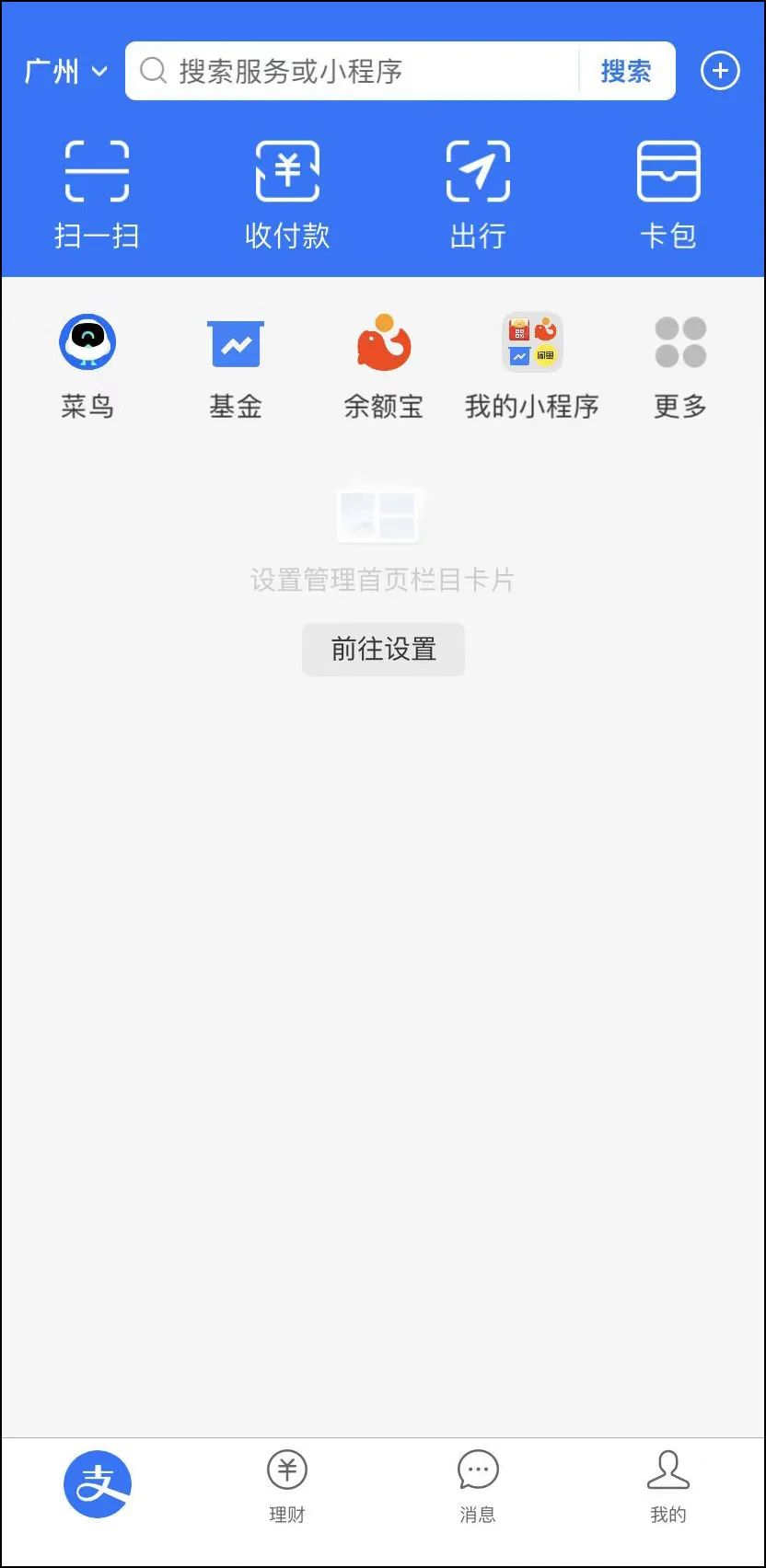The image size is (766, 1568).
Task: Open 我的小程序 mini programs
Action: [532, 363]
